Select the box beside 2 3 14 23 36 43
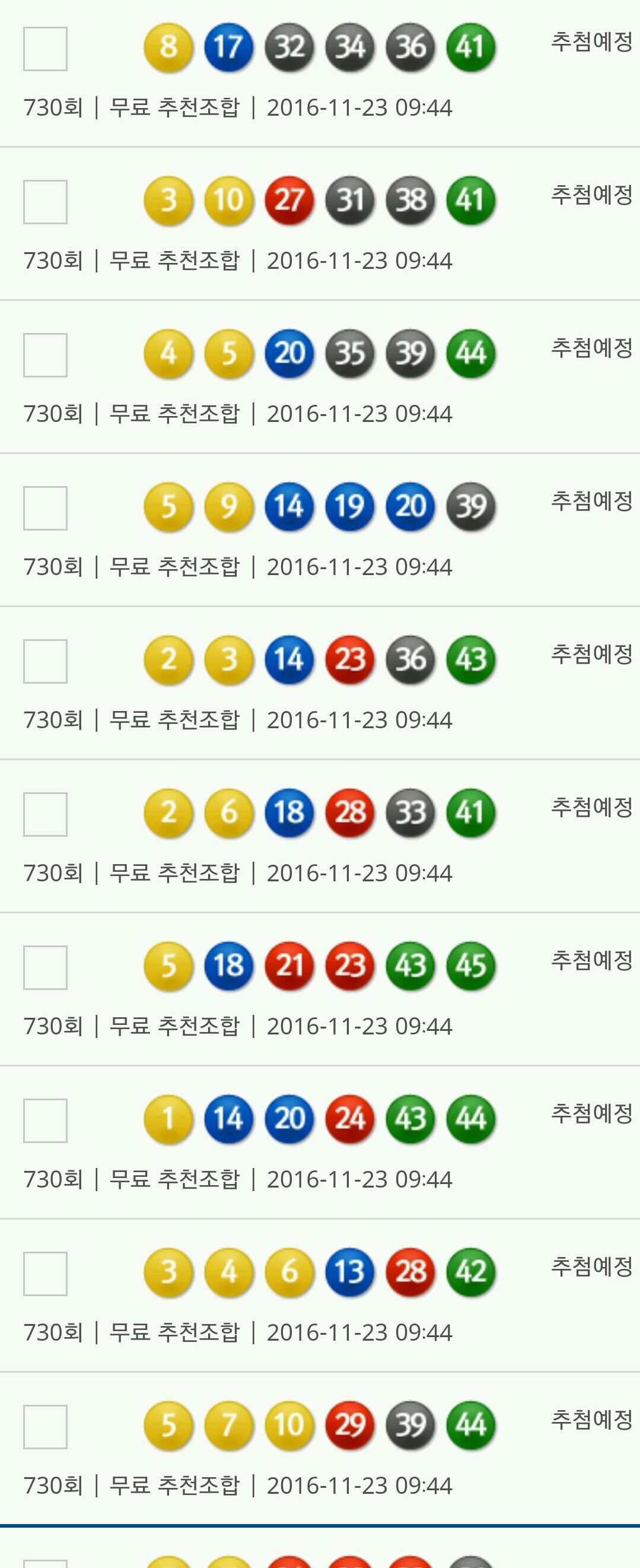Image resolution: width=640 pixels, height=1568 pixels. 45,661
